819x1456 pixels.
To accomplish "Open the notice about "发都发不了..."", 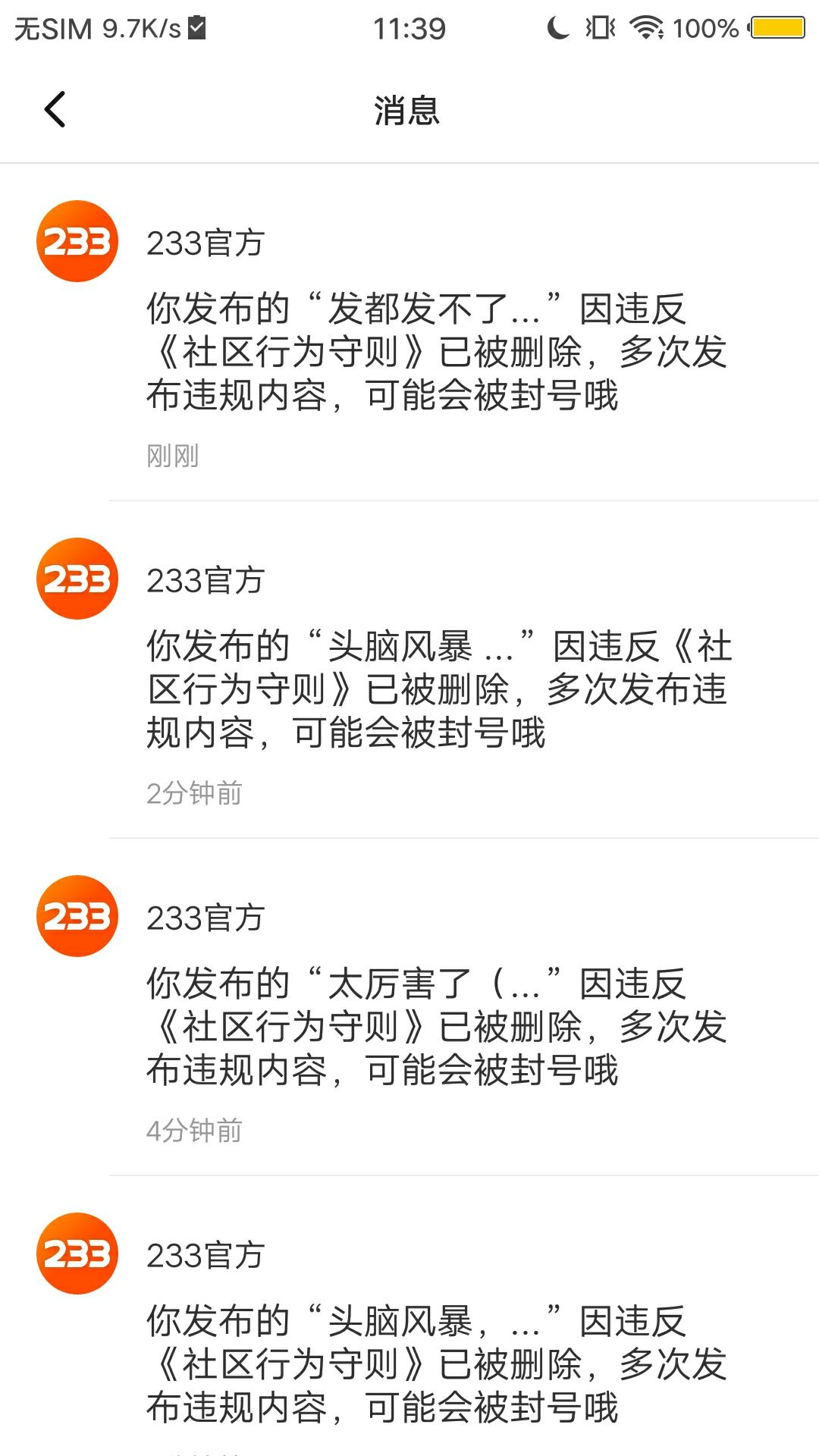I will [x=436, y=352].
